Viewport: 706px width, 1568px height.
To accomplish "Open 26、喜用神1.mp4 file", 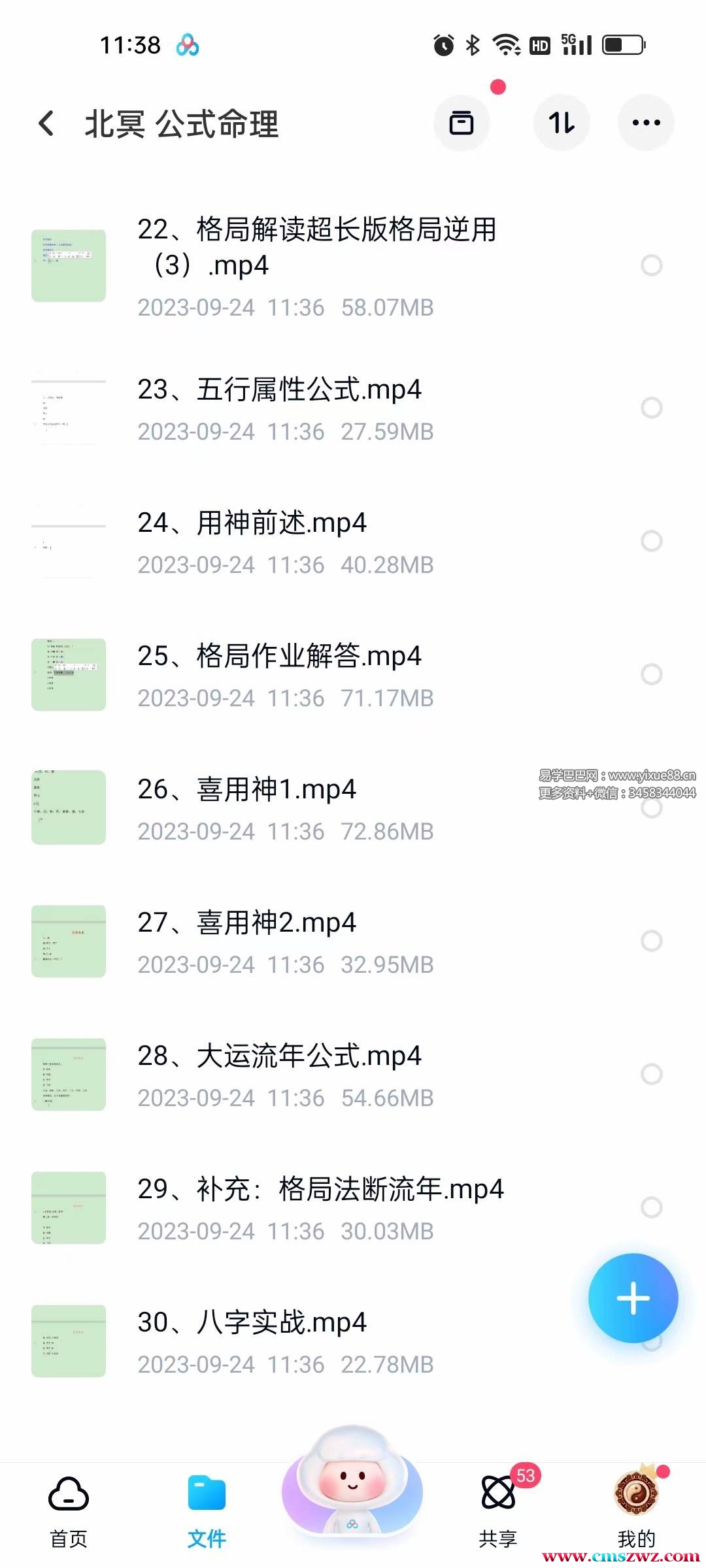I will tap(247, 790).
